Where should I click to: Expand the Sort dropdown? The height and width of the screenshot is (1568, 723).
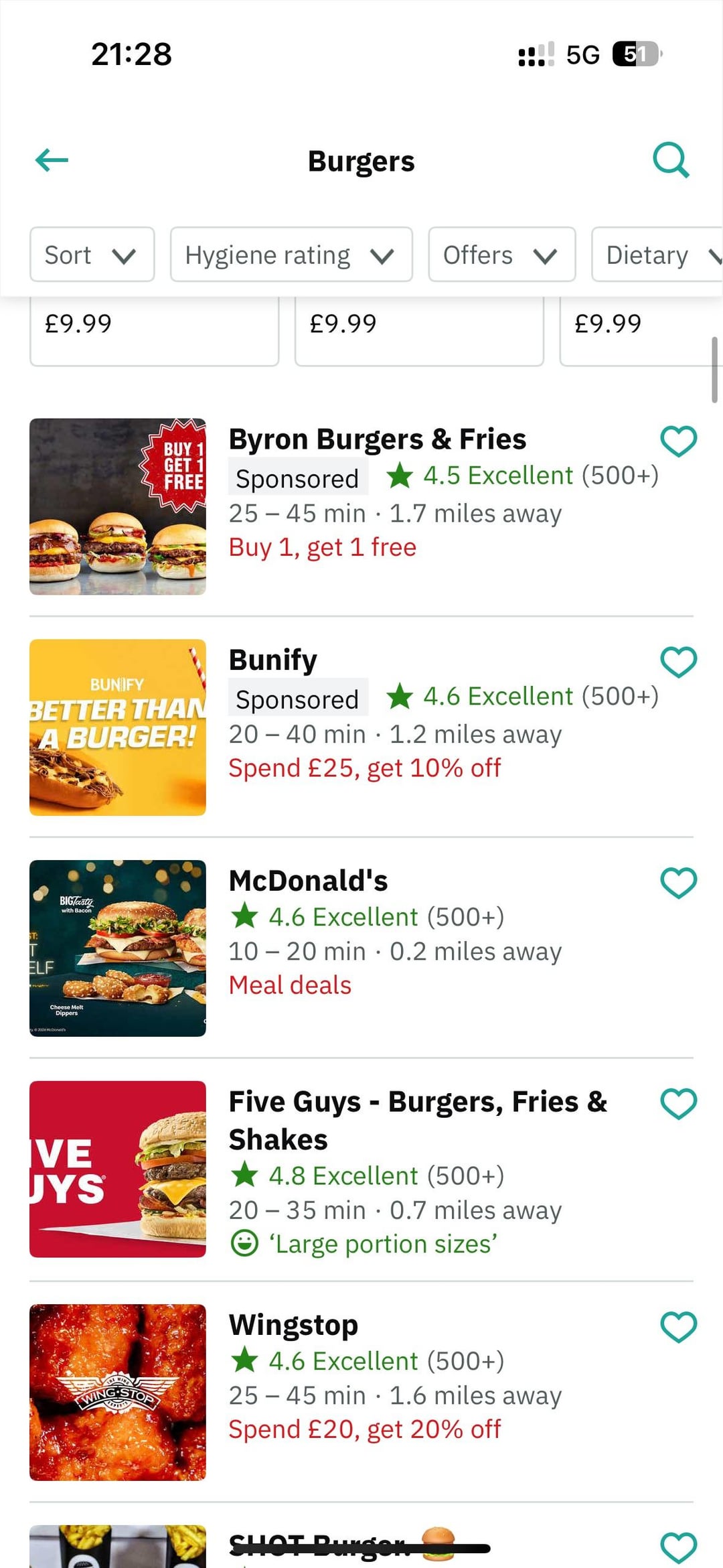(x=92, y=255)
